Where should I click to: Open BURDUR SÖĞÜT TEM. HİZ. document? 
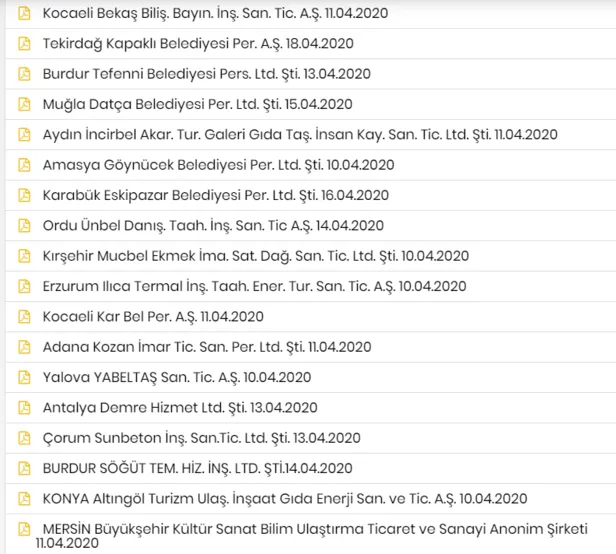coord(197,468)
